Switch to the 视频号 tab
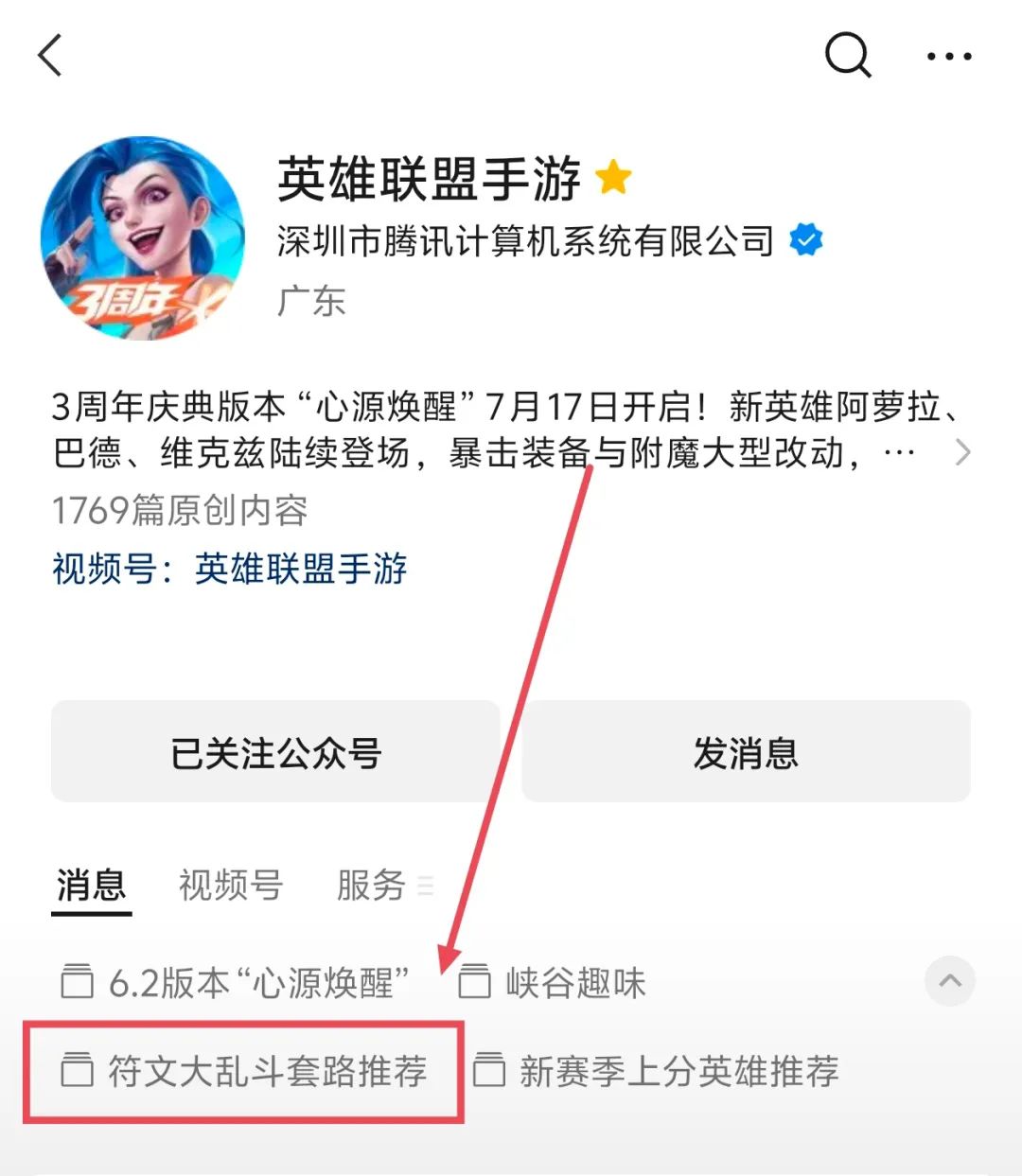The height and width of the screenshot is (1176, 1022). (231, 886)
